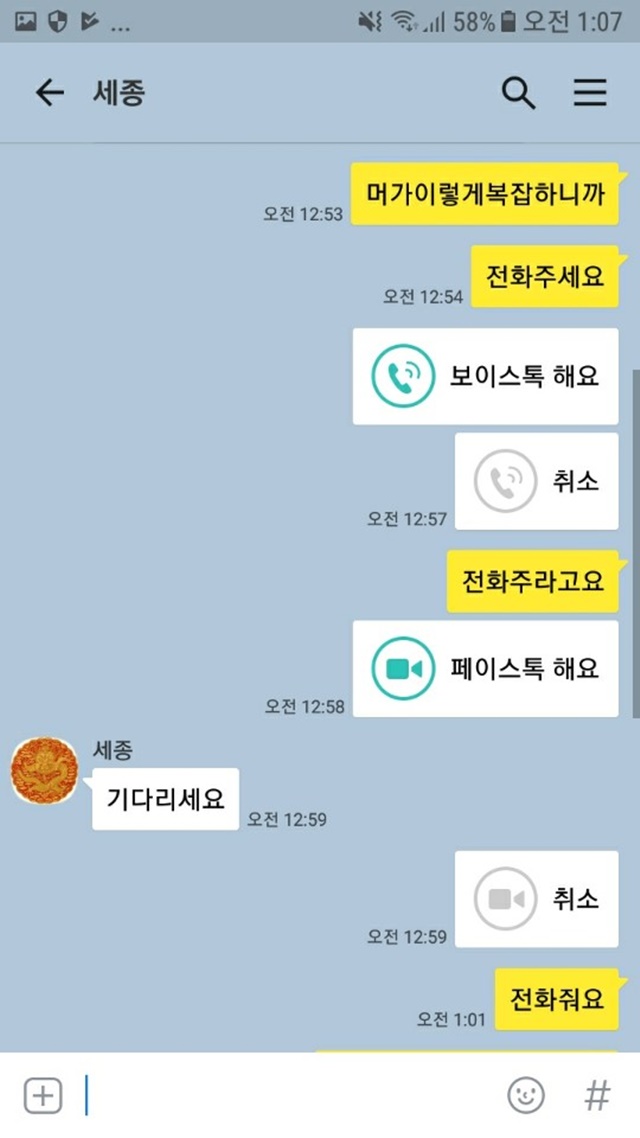Tap the 보이스톡 해요 voice call bubble

[485, 376]
